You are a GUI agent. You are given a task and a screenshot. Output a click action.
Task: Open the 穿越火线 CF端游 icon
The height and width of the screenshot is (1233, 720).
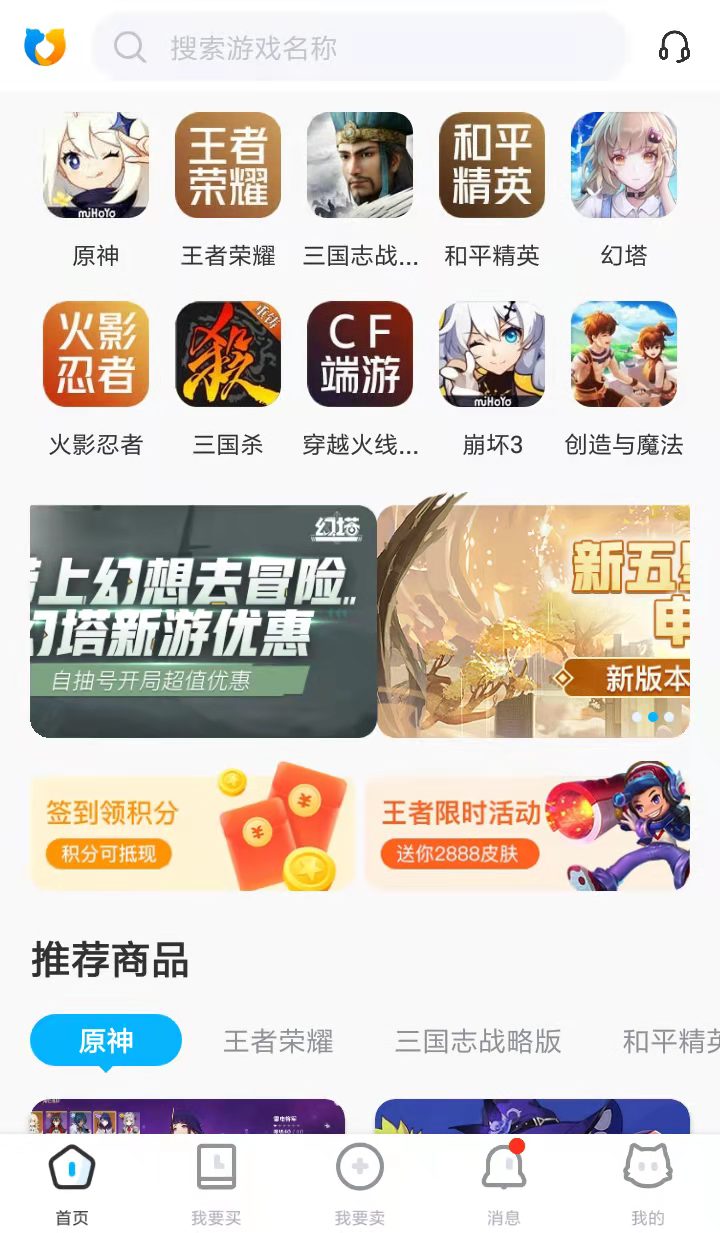click(360, 355)
